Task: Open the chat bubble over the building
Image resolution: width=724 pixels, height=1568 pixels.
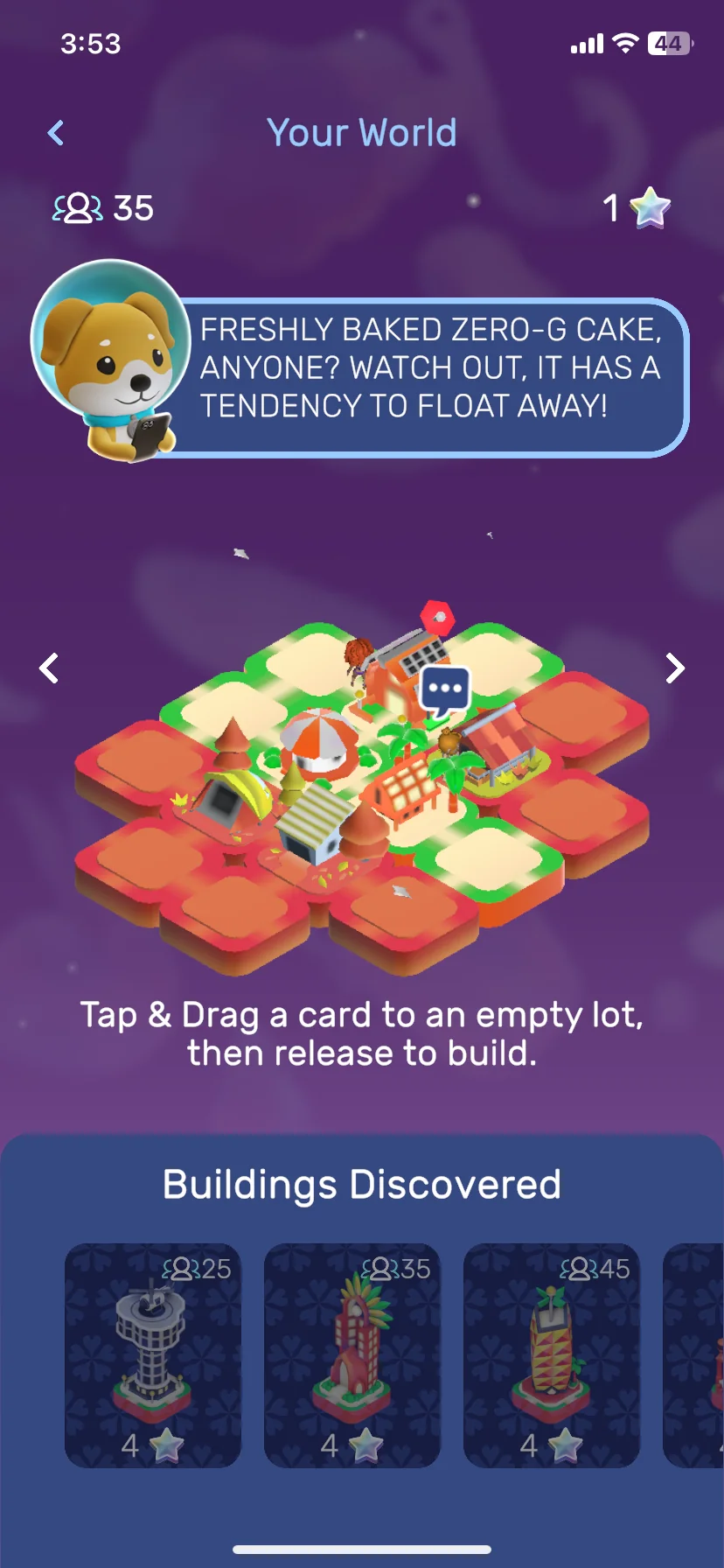Action: (445, 689)
